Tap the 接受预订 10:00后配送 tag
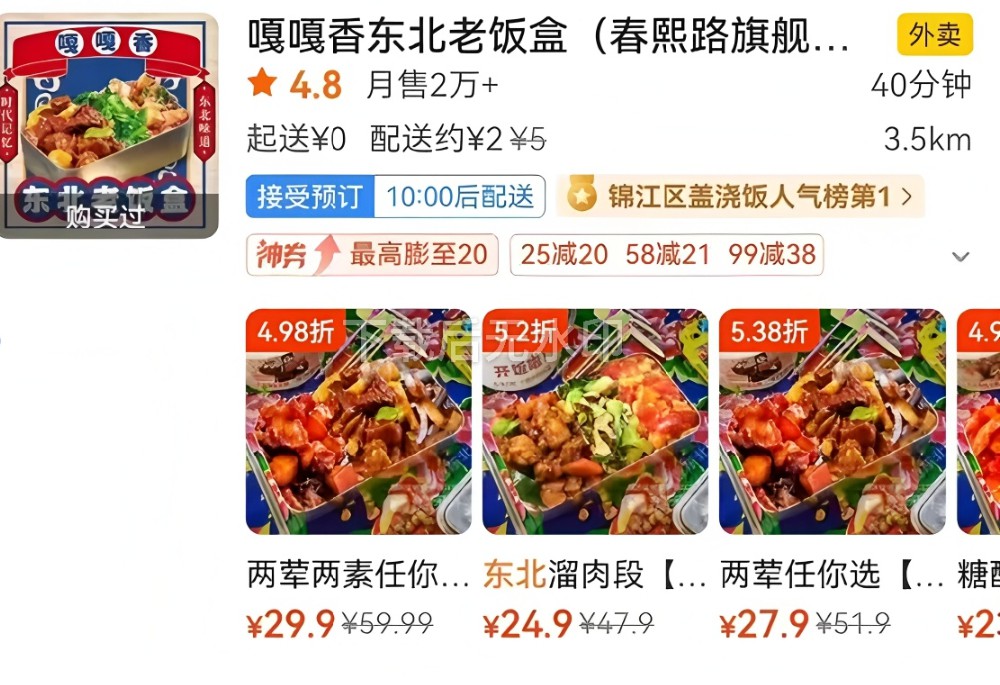Screen dimensions: 1000x685 tap(395, 196)
